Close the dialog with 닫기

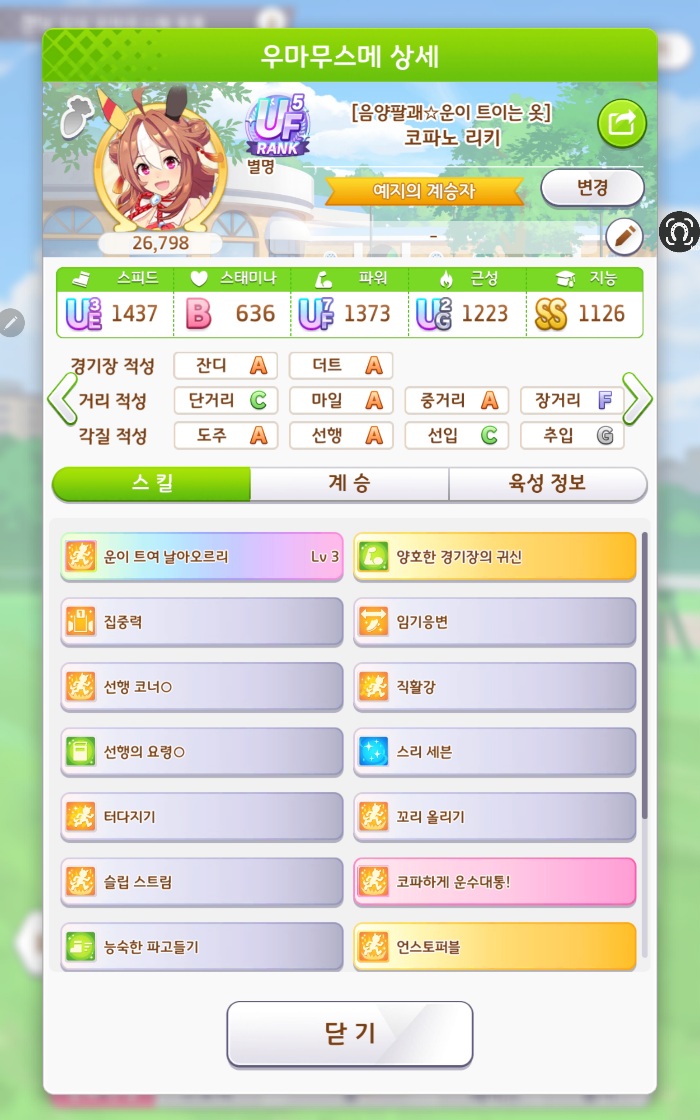click(349, 1034)
